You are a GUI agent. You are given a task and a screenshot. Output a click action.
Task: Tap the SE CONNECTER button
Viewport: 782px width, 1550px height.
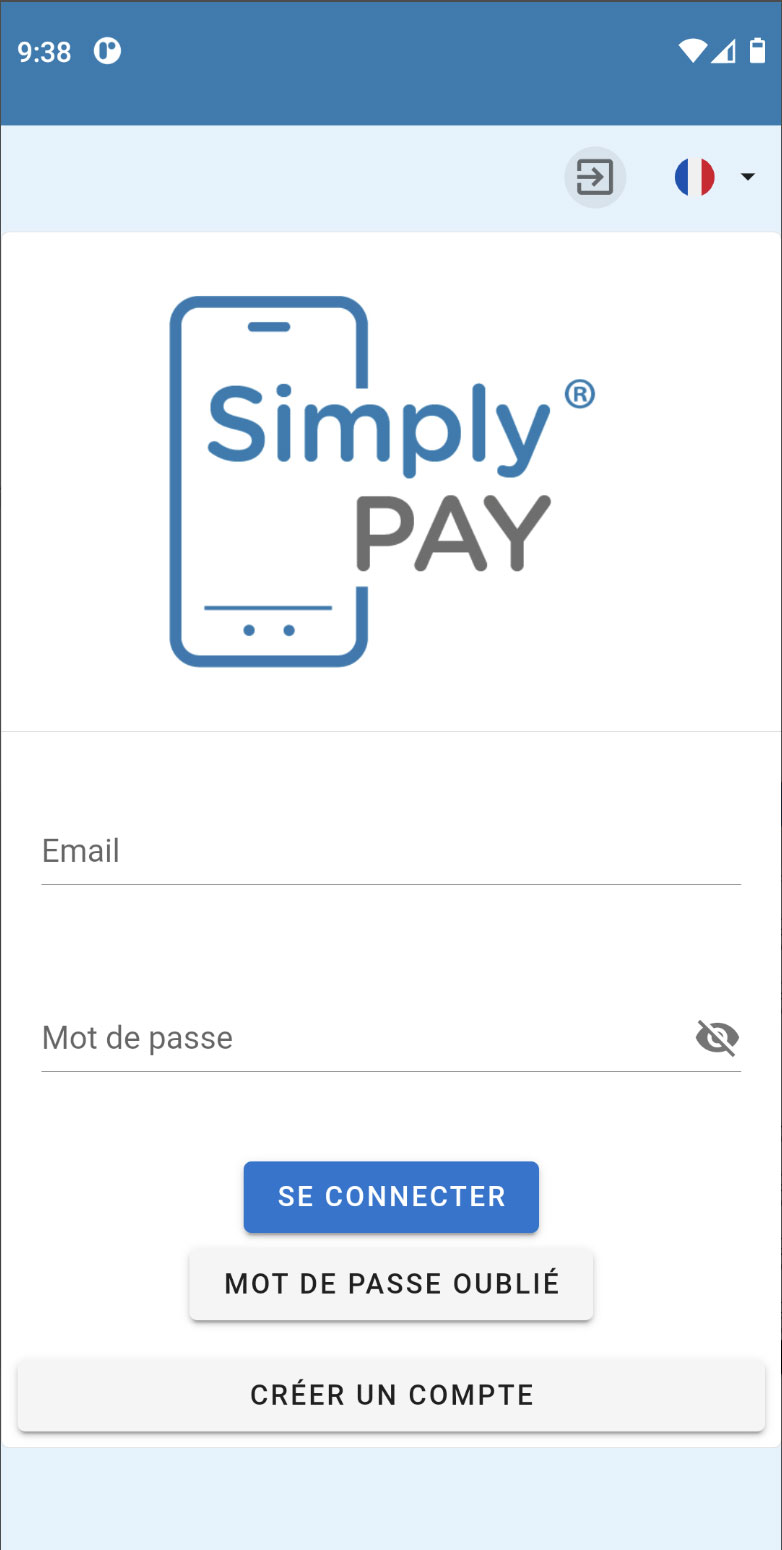coord(391,1197)
